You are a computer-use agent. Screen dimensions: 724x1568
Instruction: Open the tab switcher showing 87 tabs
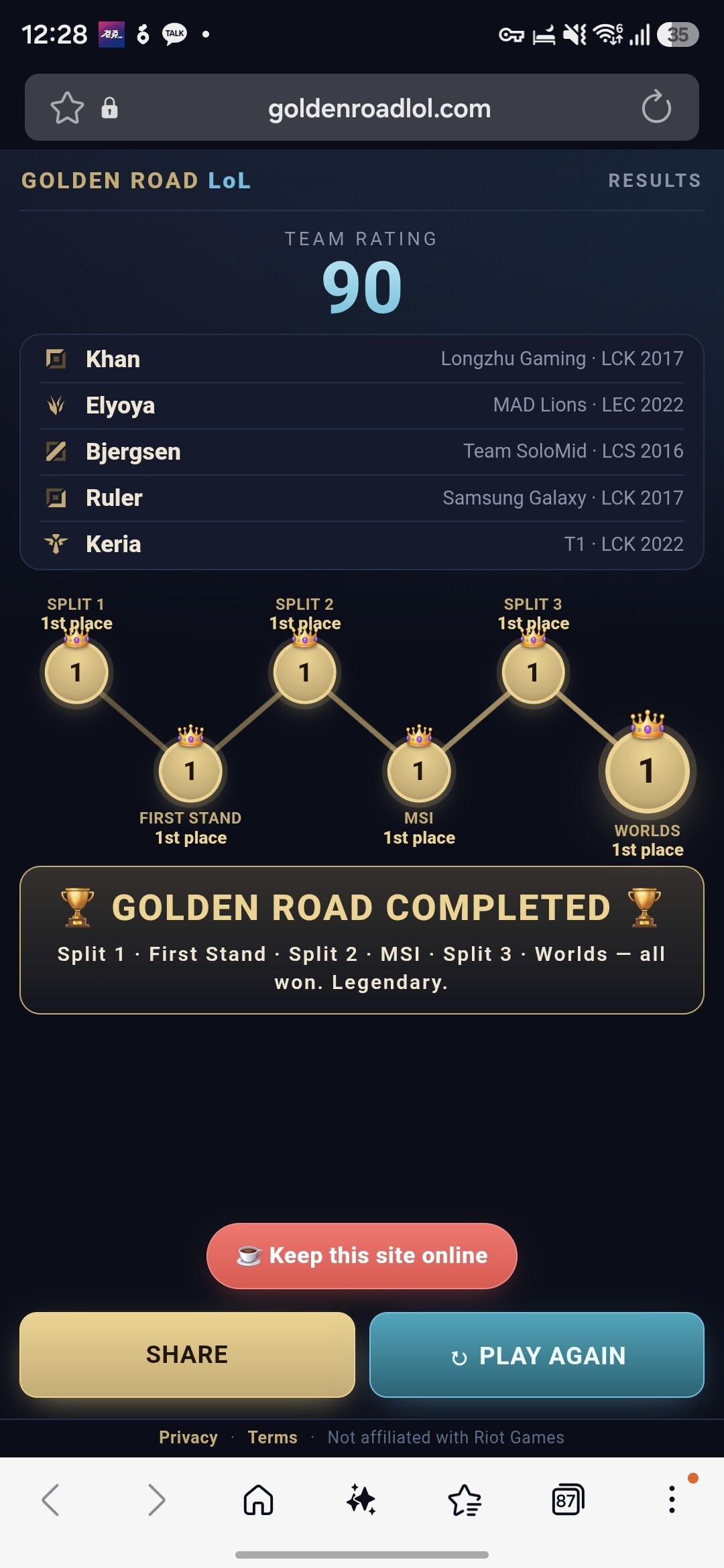pyautogui.click(x=568, y=1500)
